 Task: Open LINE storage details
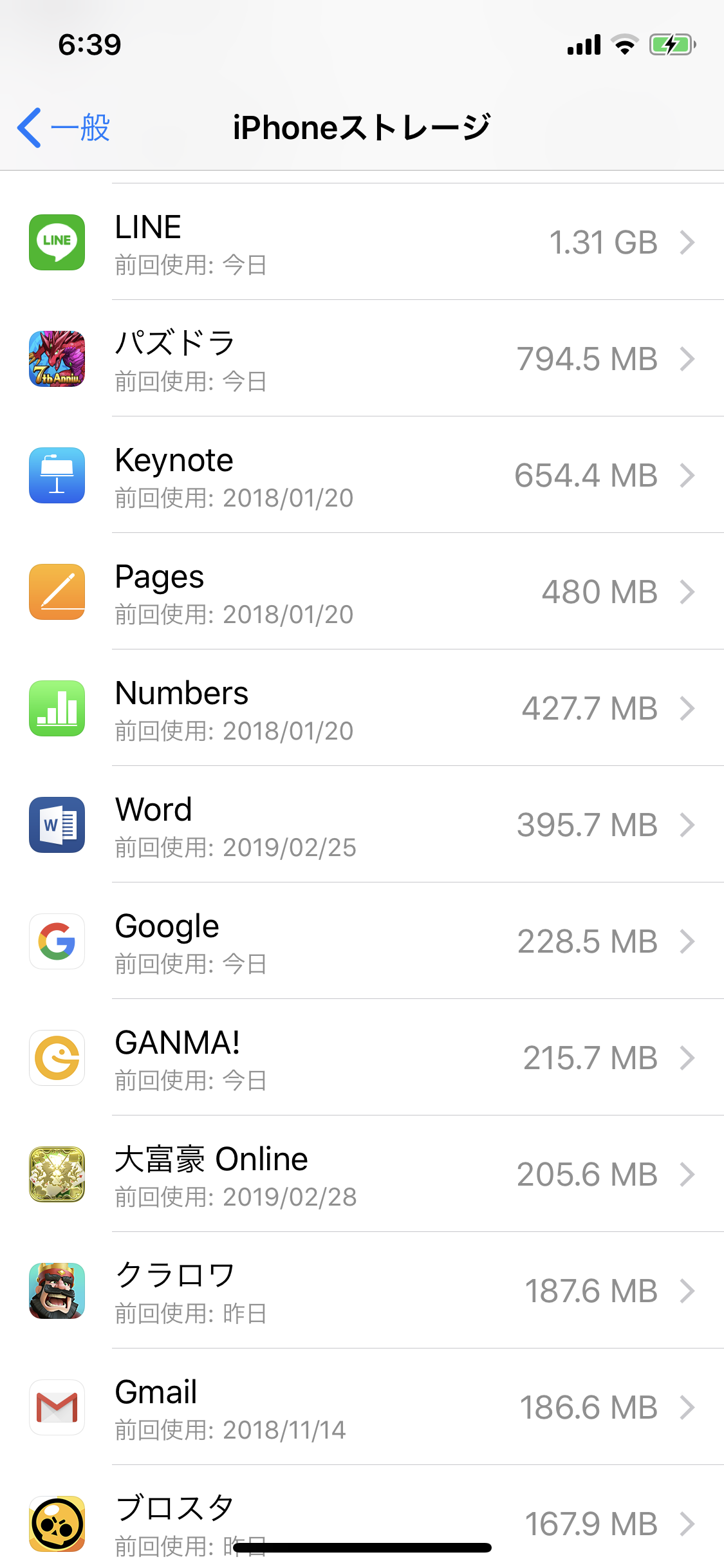362,243
